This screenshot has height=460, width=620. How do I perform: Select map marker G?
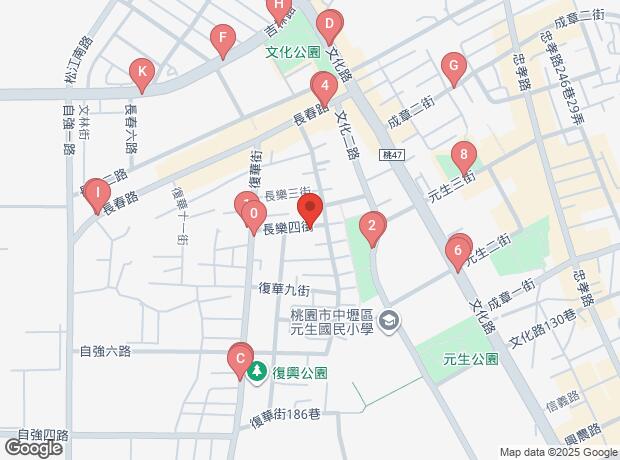[454, 68]
